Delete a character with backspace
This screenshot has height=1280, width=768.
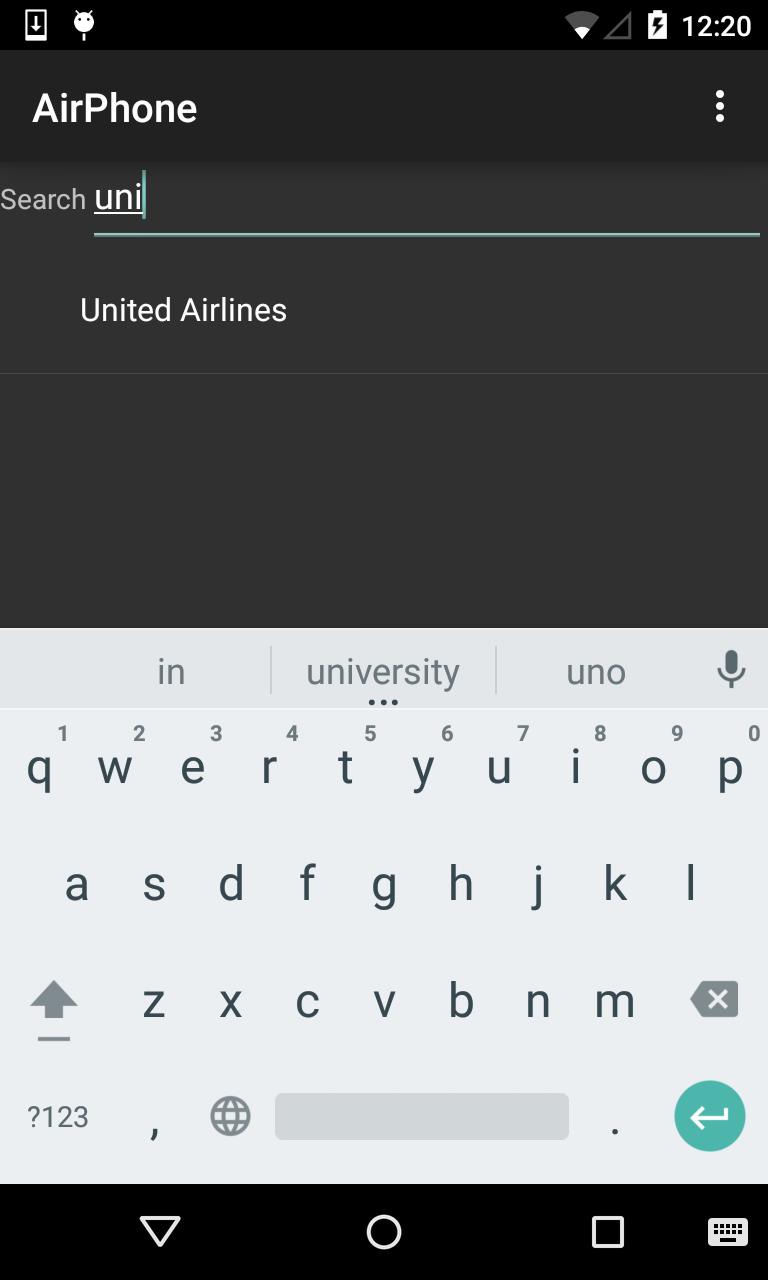[x=714, y=999]
